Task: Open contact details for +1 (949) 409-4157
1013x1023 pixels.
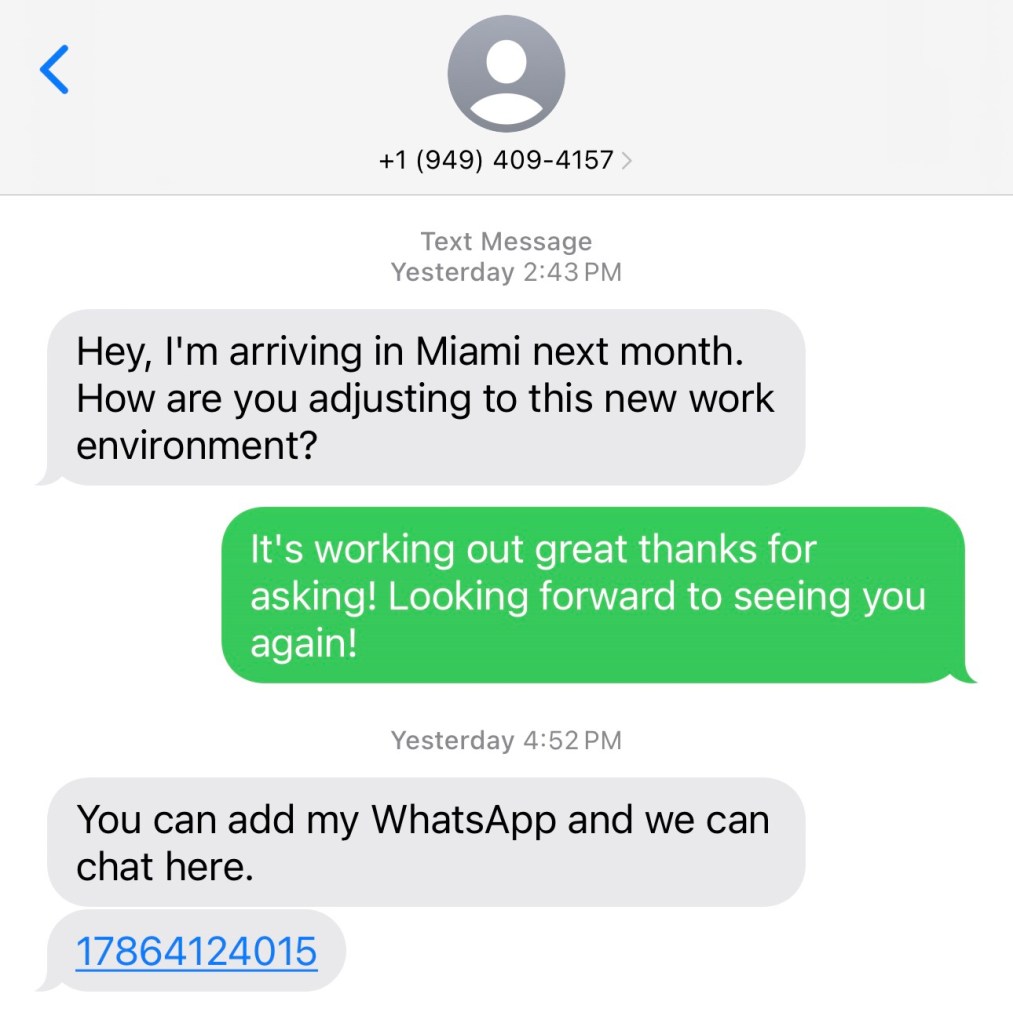Action: coord(505,160)
